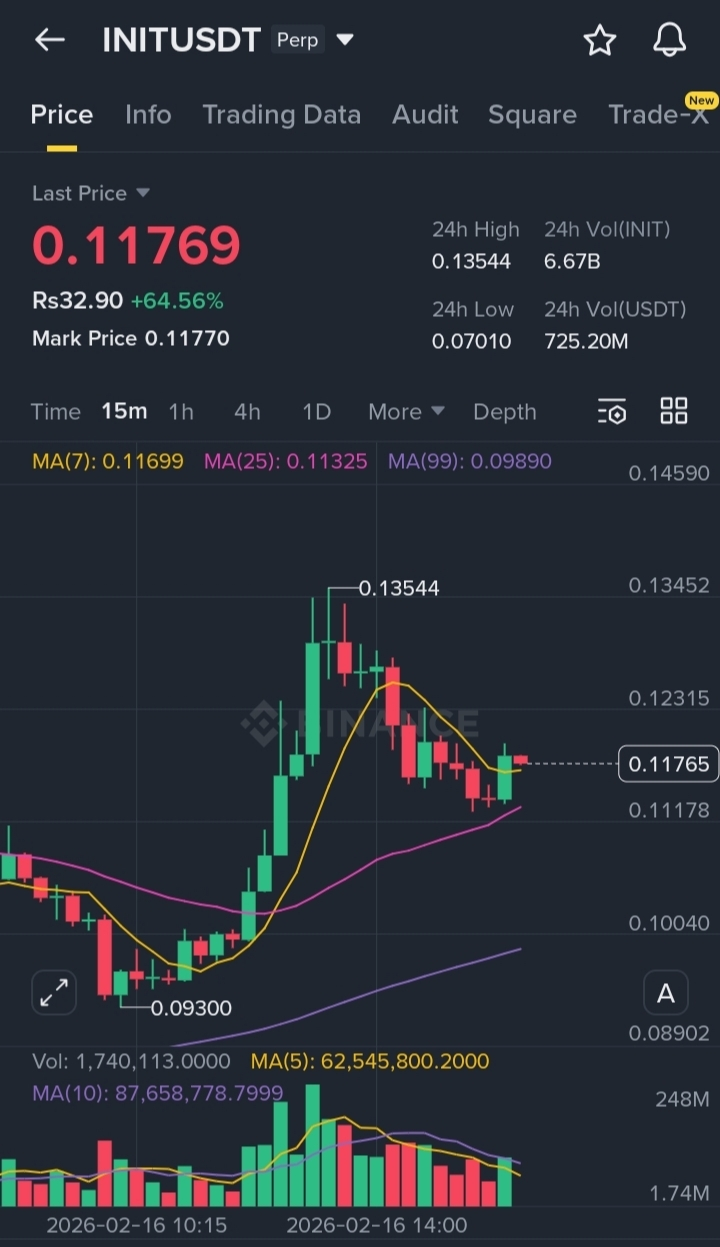This screenshot has height=1247, width=720.
Task: Select the 1h chart interval
Action: (181, 412)
